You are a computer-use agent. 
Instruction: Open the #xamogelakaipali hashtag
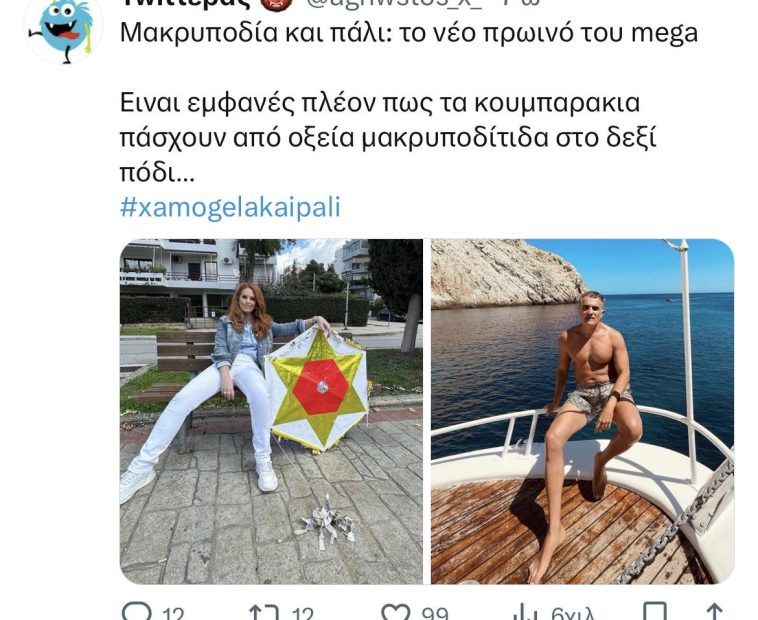(x=230, y=207)
